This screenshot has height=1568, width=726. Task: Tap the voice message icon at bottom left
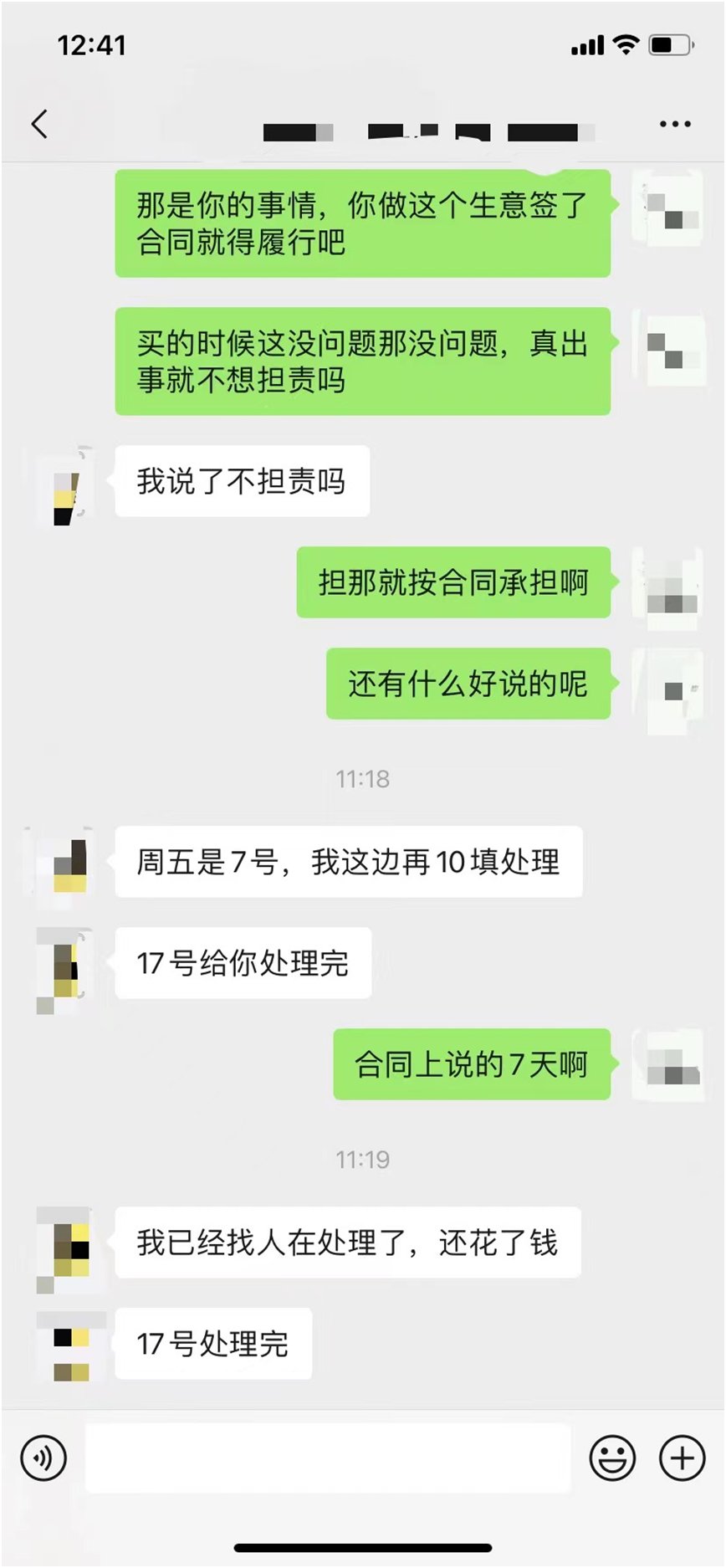pos(43,1458)
